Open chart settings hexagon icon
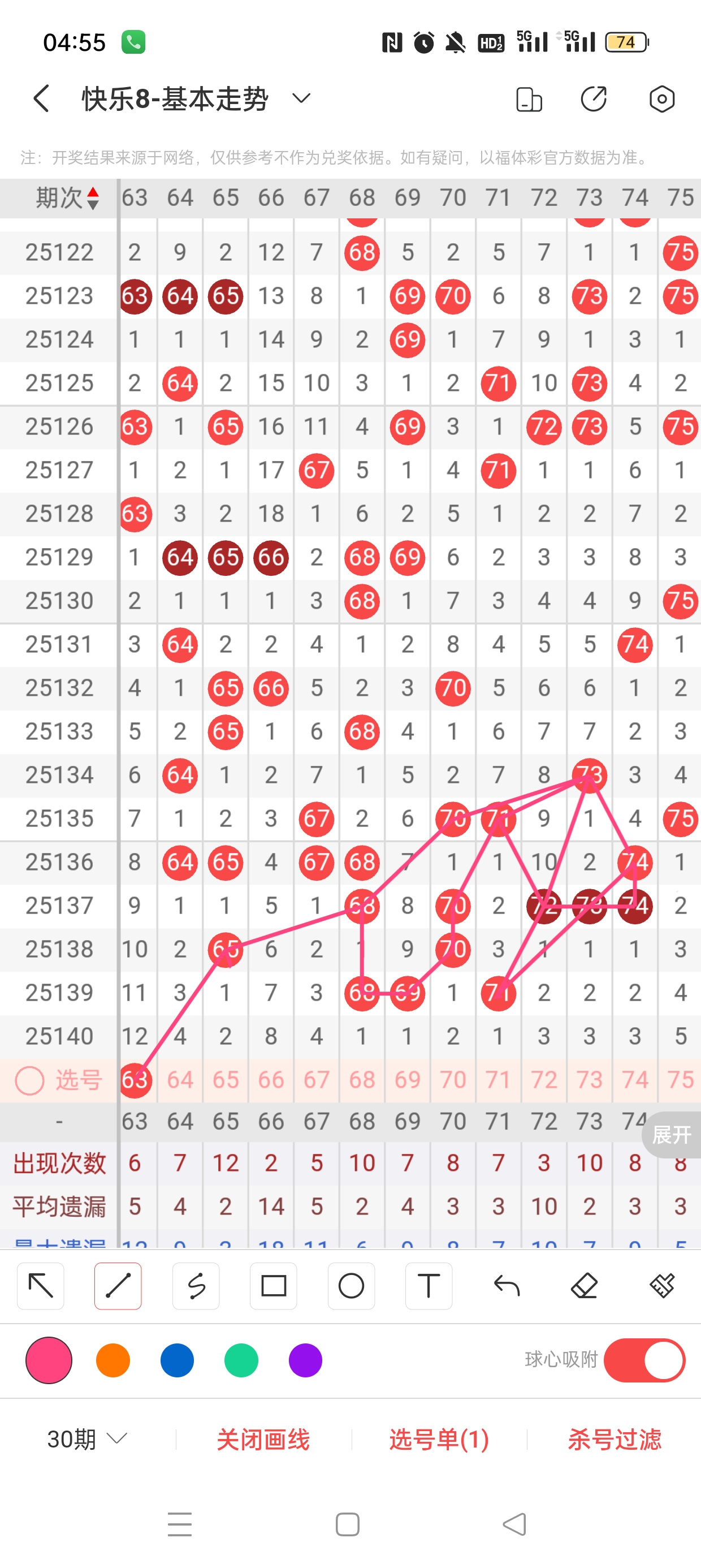Viewport: 701px width, 1568px height. tap(661, 99)
